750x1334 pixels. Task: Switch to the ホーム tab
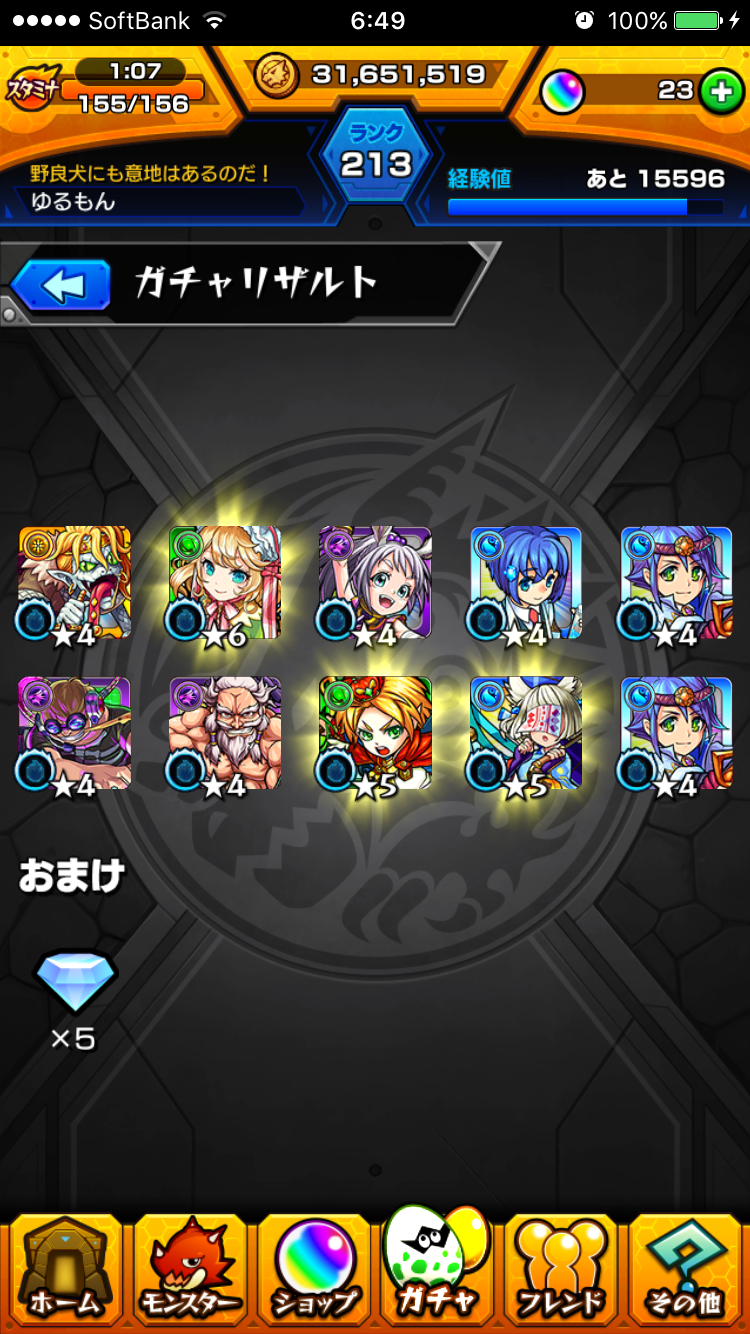click(65, 1270)
